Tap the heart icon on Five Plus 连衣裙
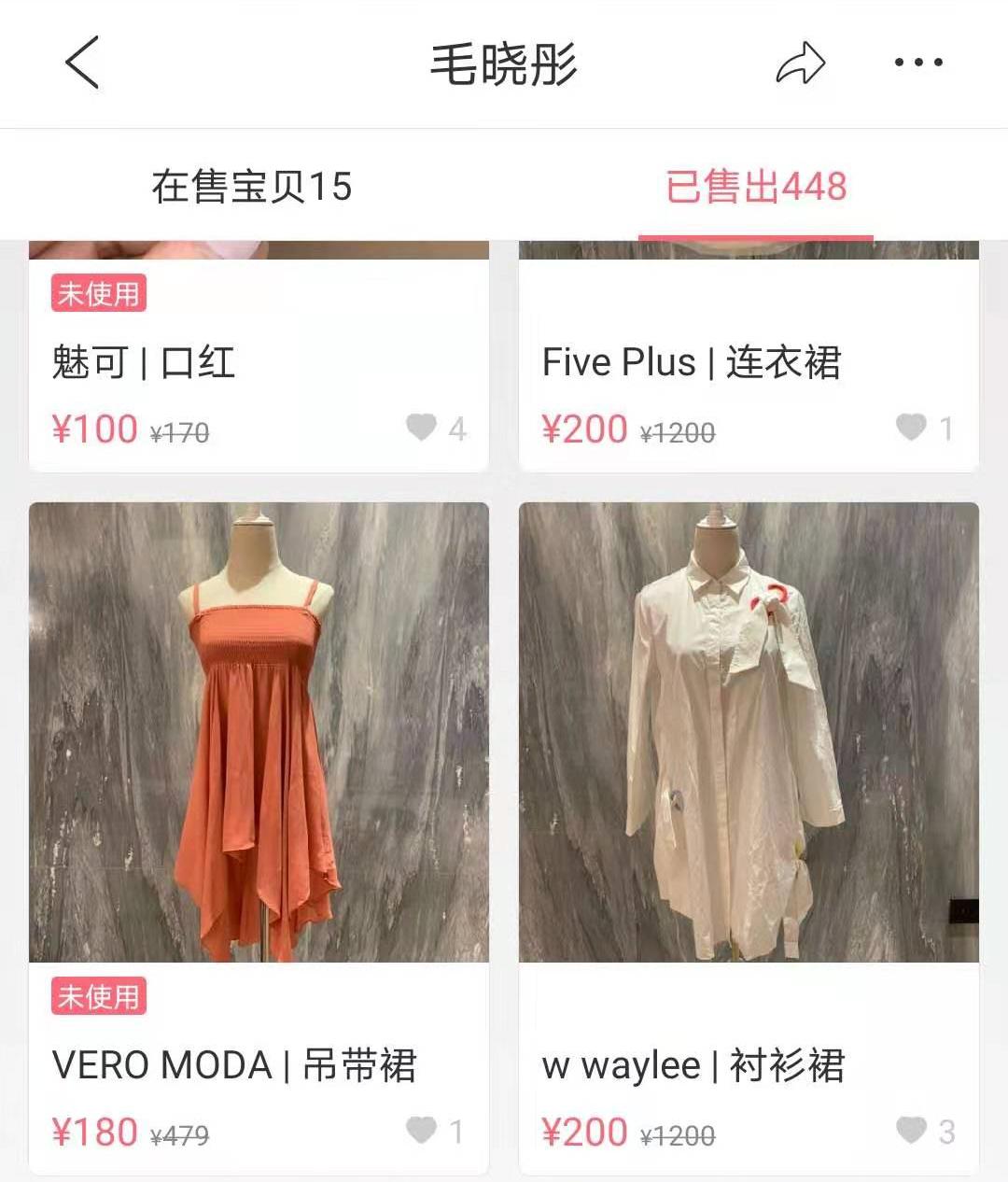The height and width of the screenshot is (1182, 1008). tap(910, 429)
